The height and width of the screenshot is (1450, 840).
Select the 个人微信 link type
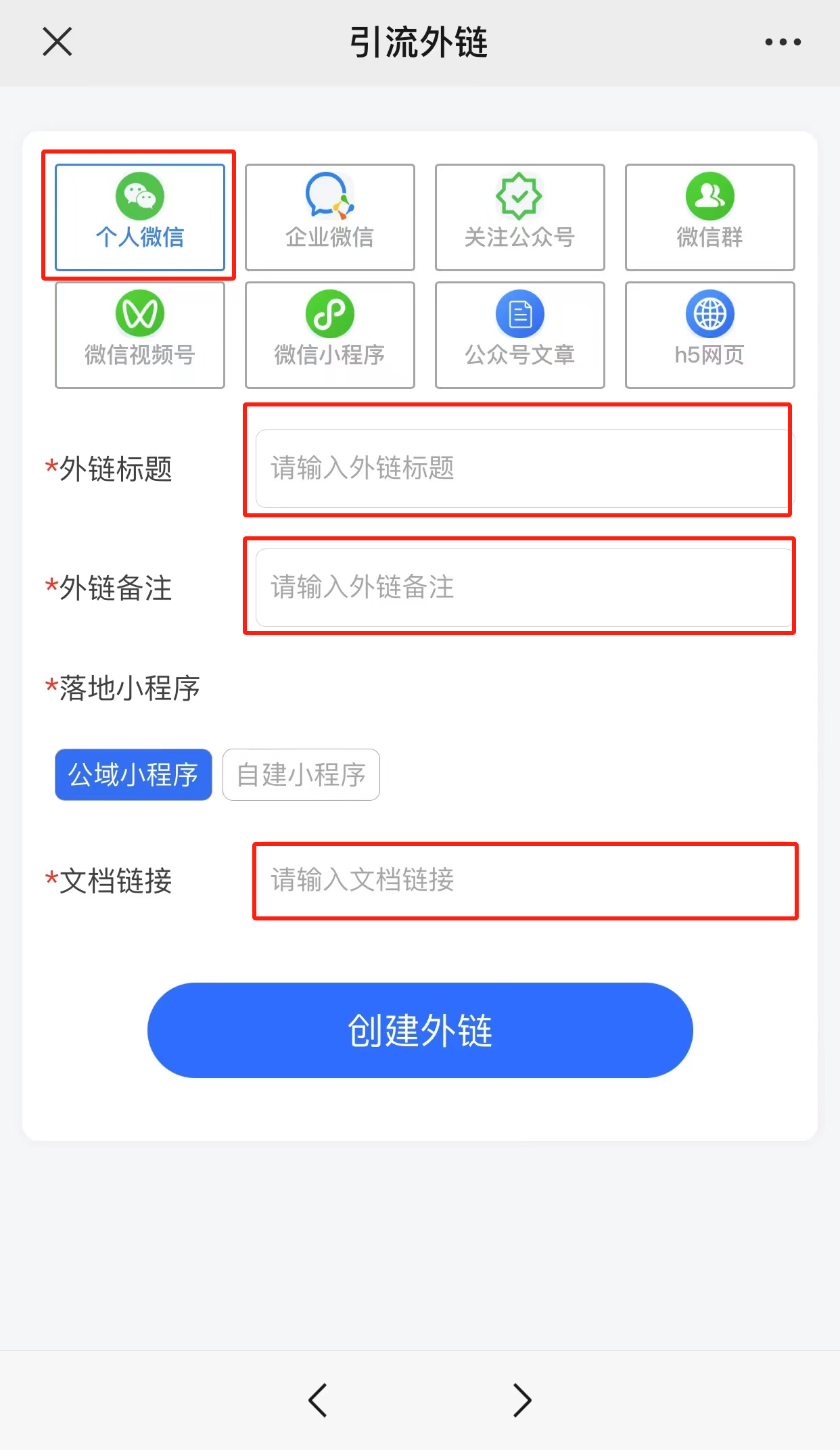(x=140, y=217)
